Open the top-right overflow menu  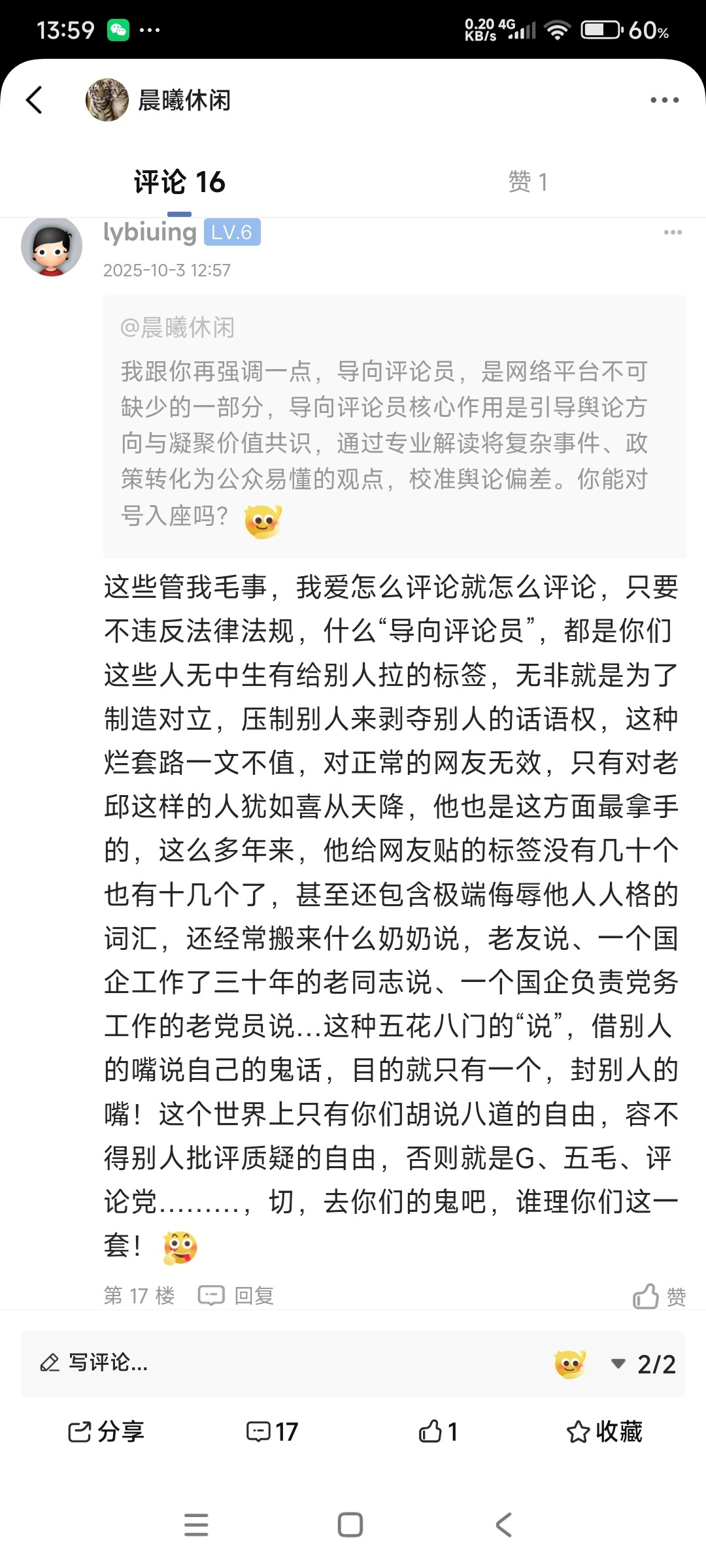(x=664, y=100)
